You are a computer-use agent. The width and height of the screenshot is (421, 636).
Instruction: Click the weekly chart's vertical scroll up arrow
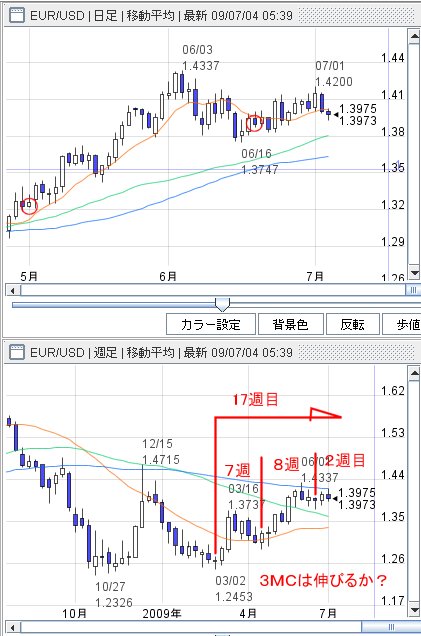click(x=414, y=374)
